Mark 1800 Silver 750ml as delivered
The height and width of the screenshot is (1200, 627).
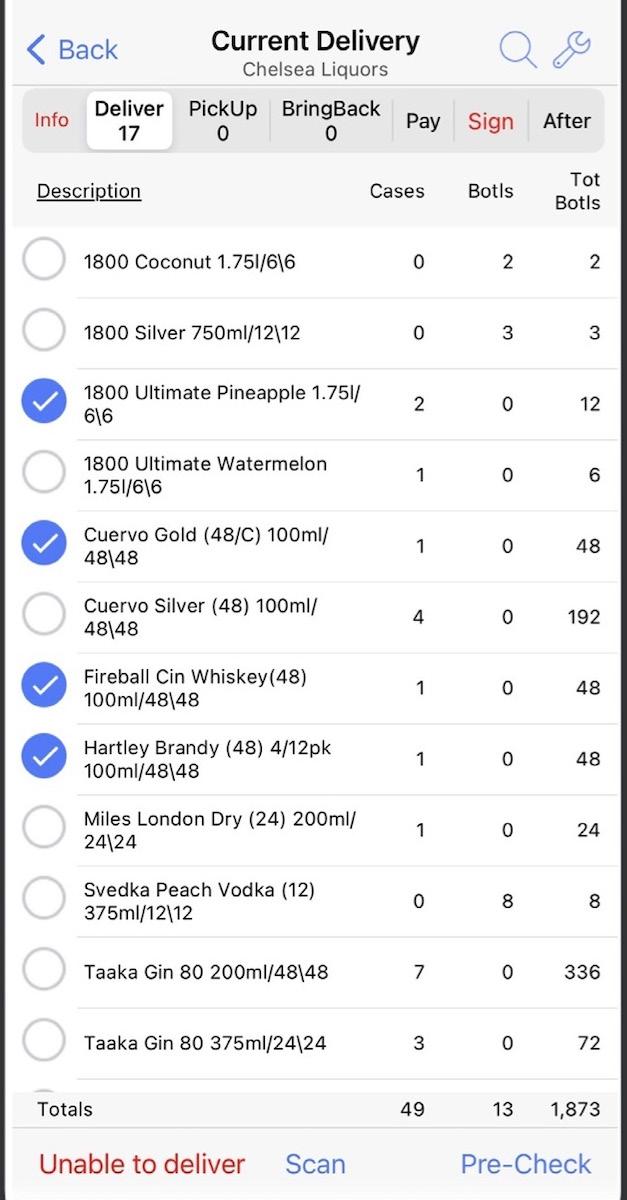44,333
